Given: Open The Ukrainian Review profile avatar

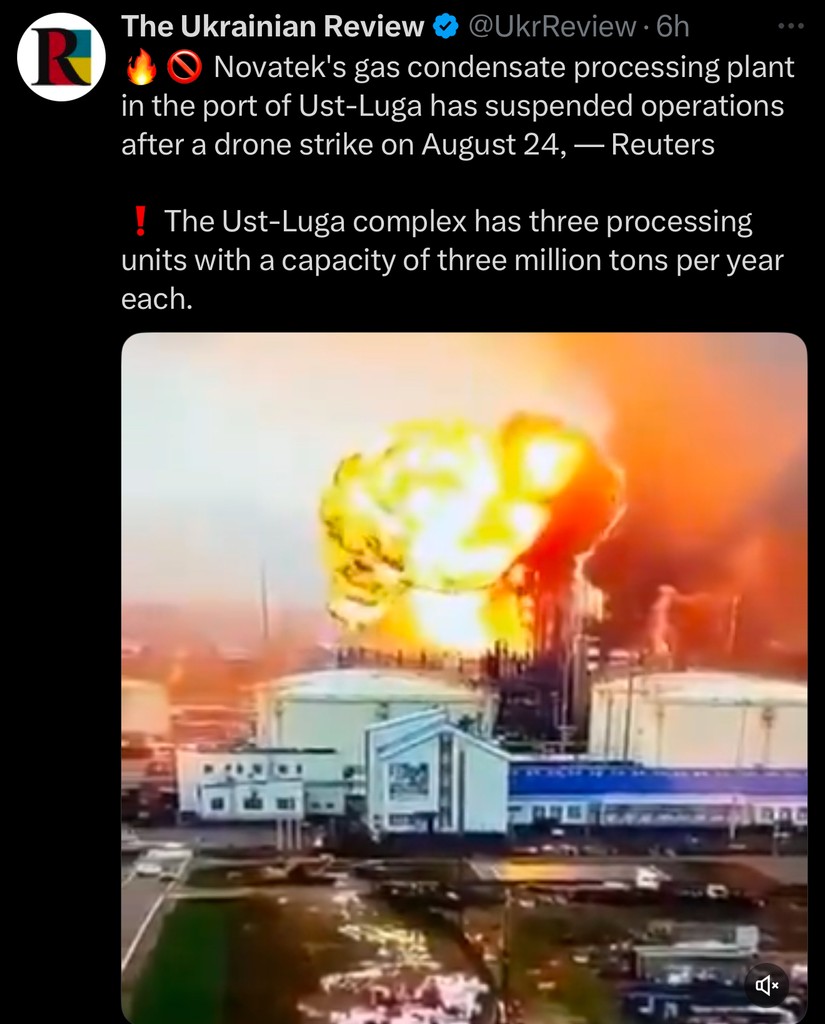Looking at the screenshot, I should (x=62, y=57).
